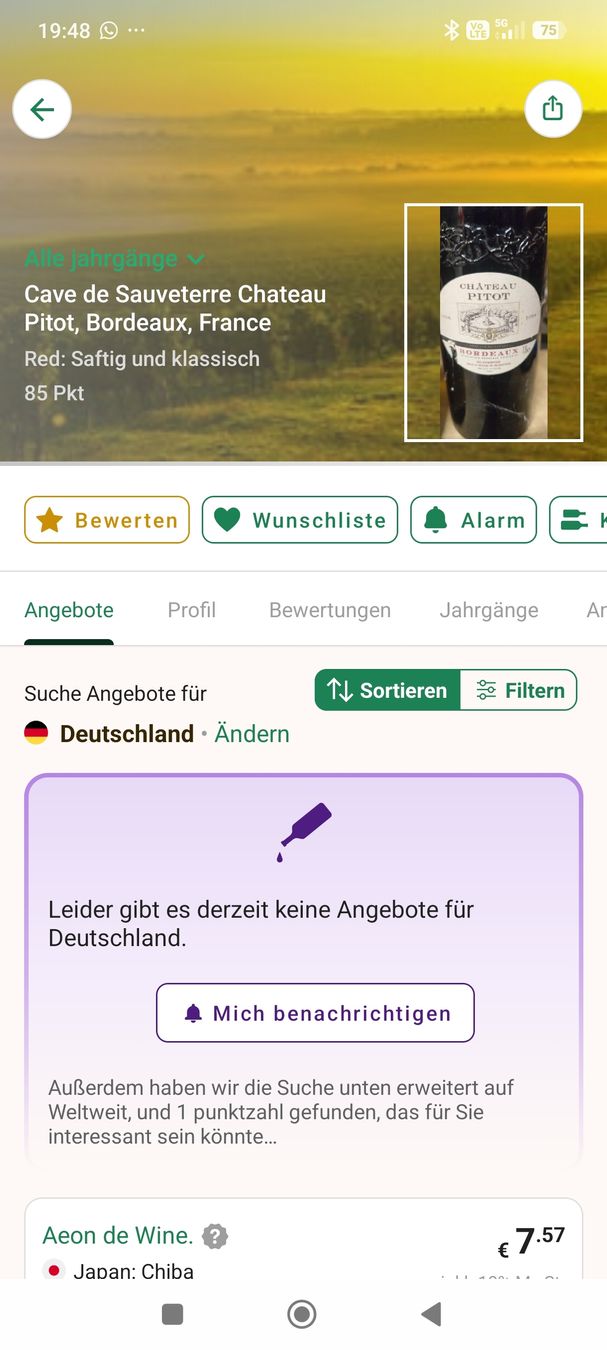This screenshot has height=1350, width=607.
Task: Open the Château Pitot bottle photo
Action: (x=493, y=322)
